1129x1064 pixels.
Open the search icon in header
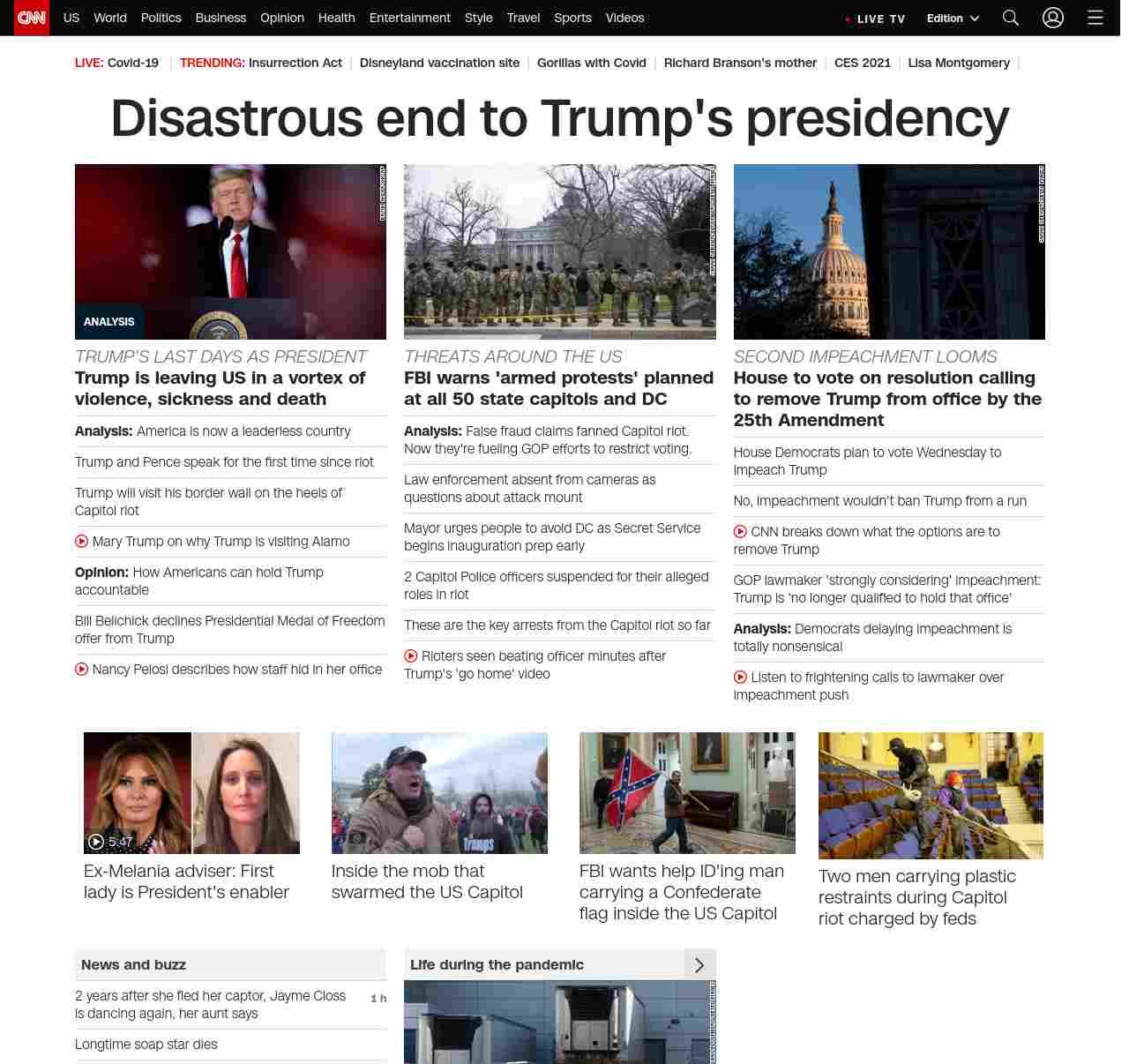coord(1011,18)
